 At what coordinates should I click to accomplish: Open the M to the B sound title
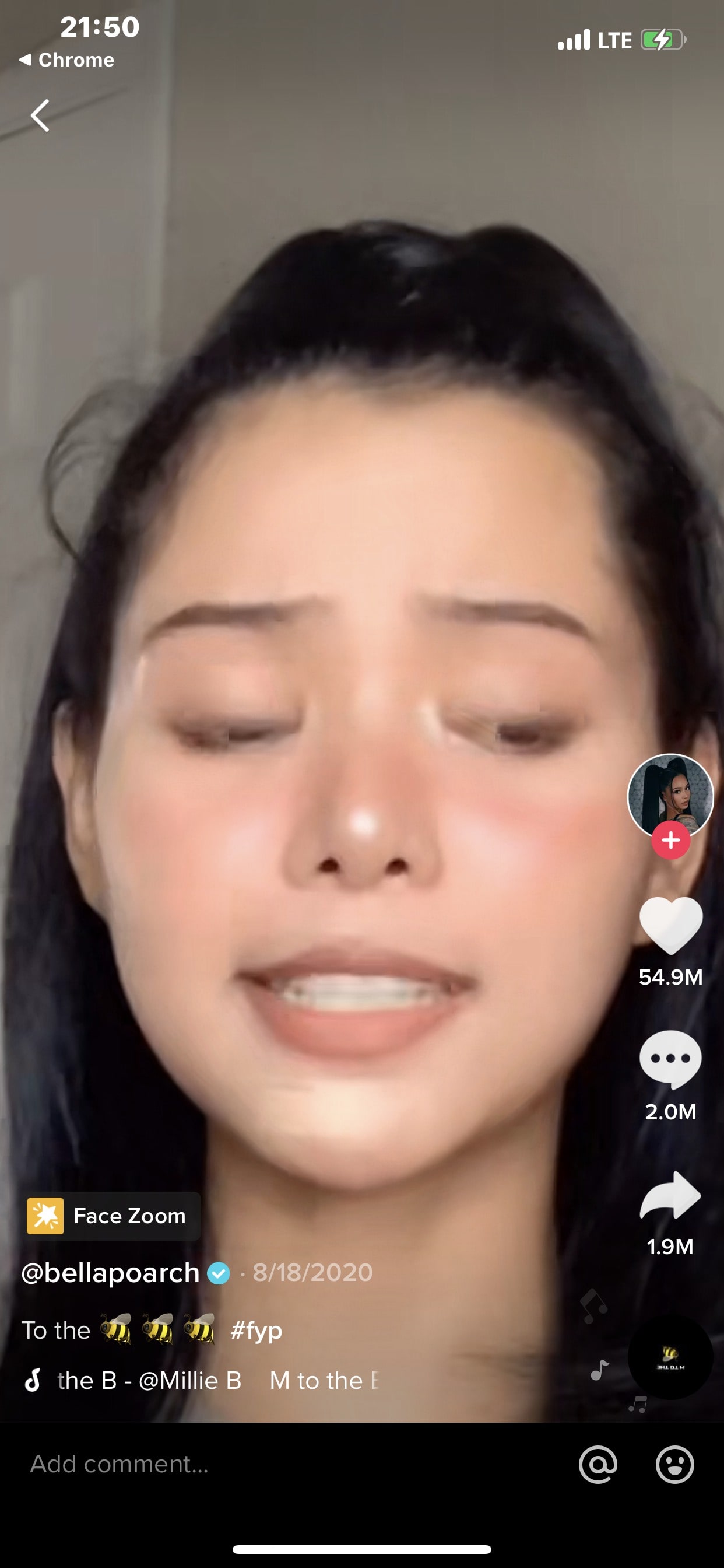tap(201, 1381)
